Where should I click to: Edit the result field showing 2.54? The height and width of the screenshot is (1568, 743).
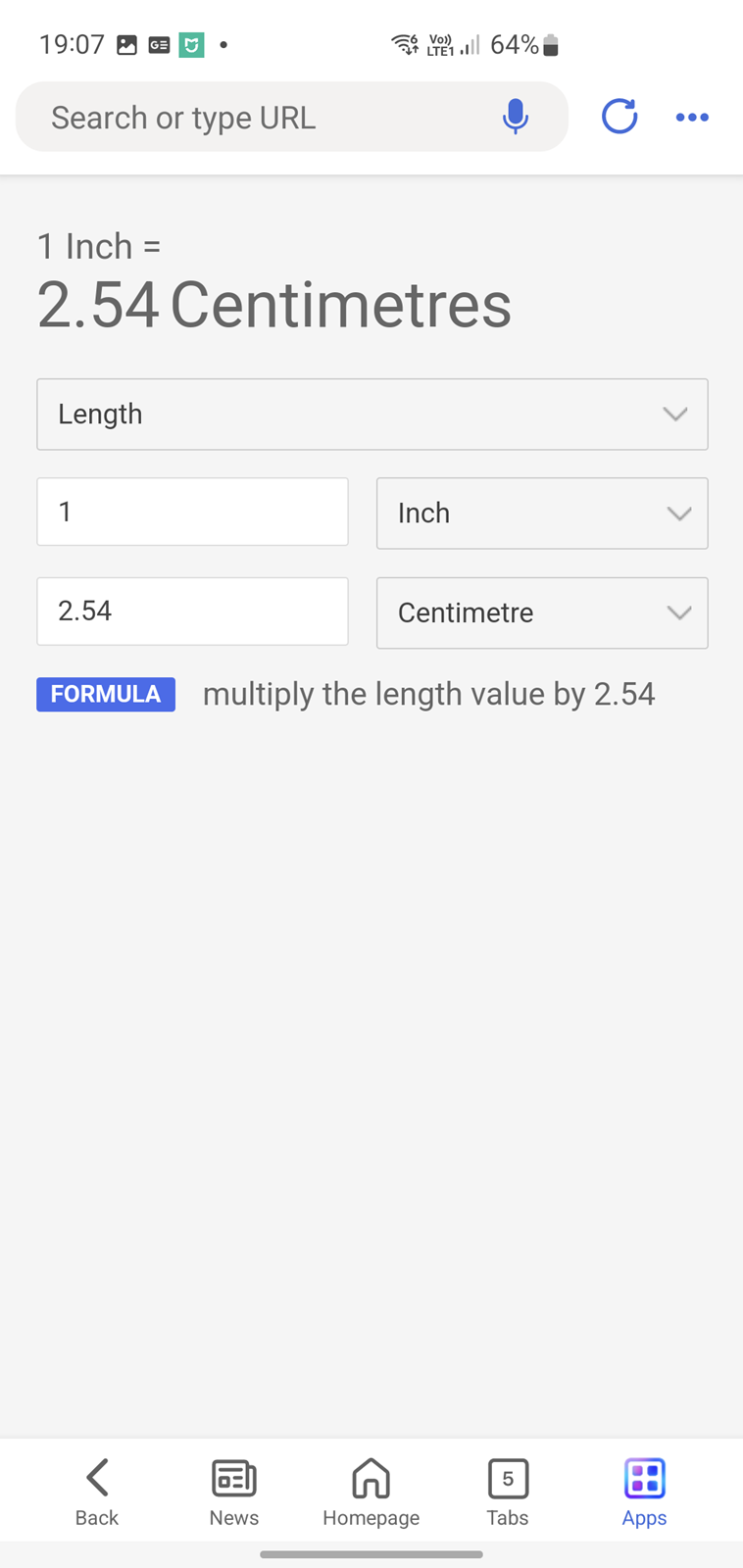coord(192,612)
